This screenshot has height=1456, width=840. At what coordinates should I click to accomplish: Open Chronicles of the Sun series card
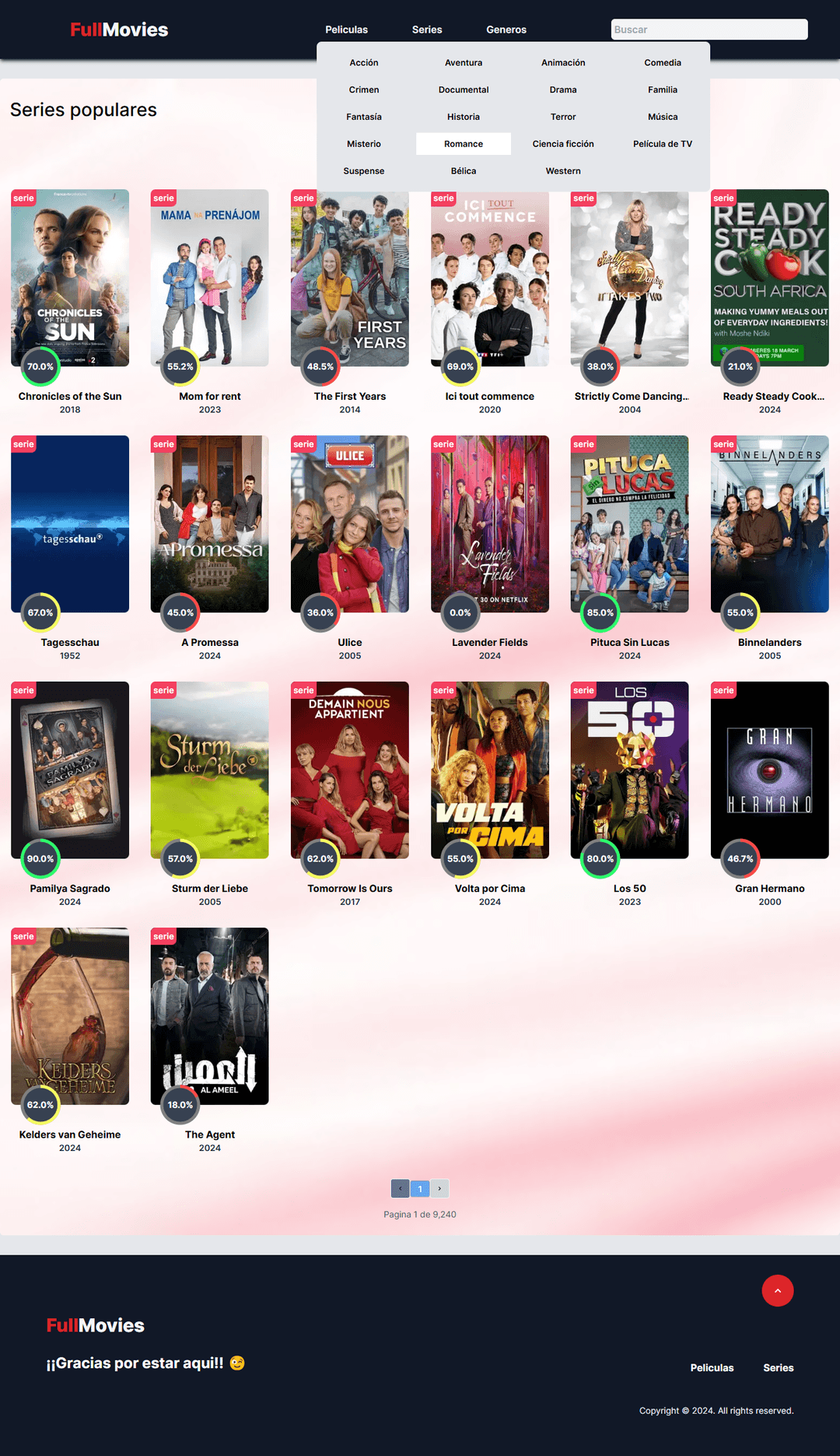70,279
